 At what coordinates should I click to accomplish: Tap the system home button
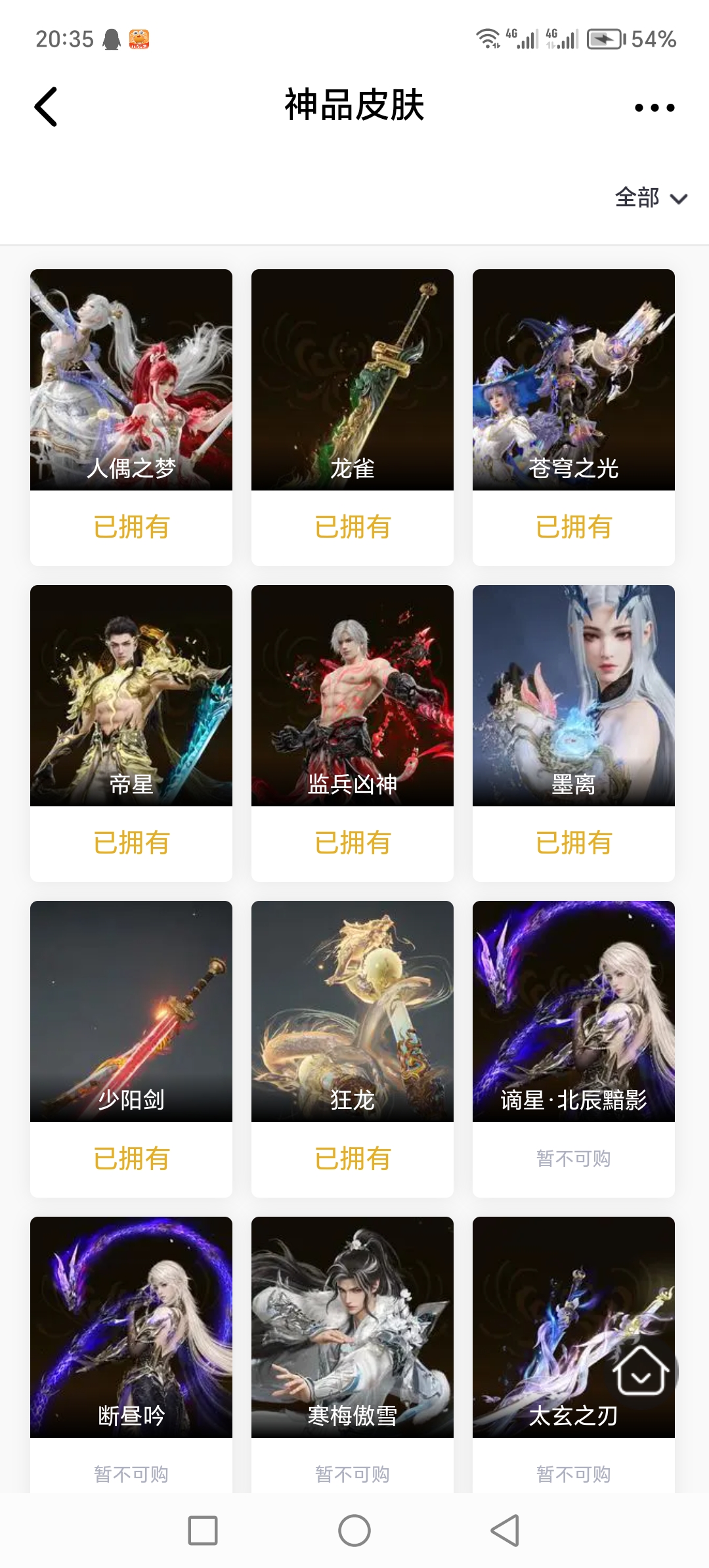tap(354, 1531)
